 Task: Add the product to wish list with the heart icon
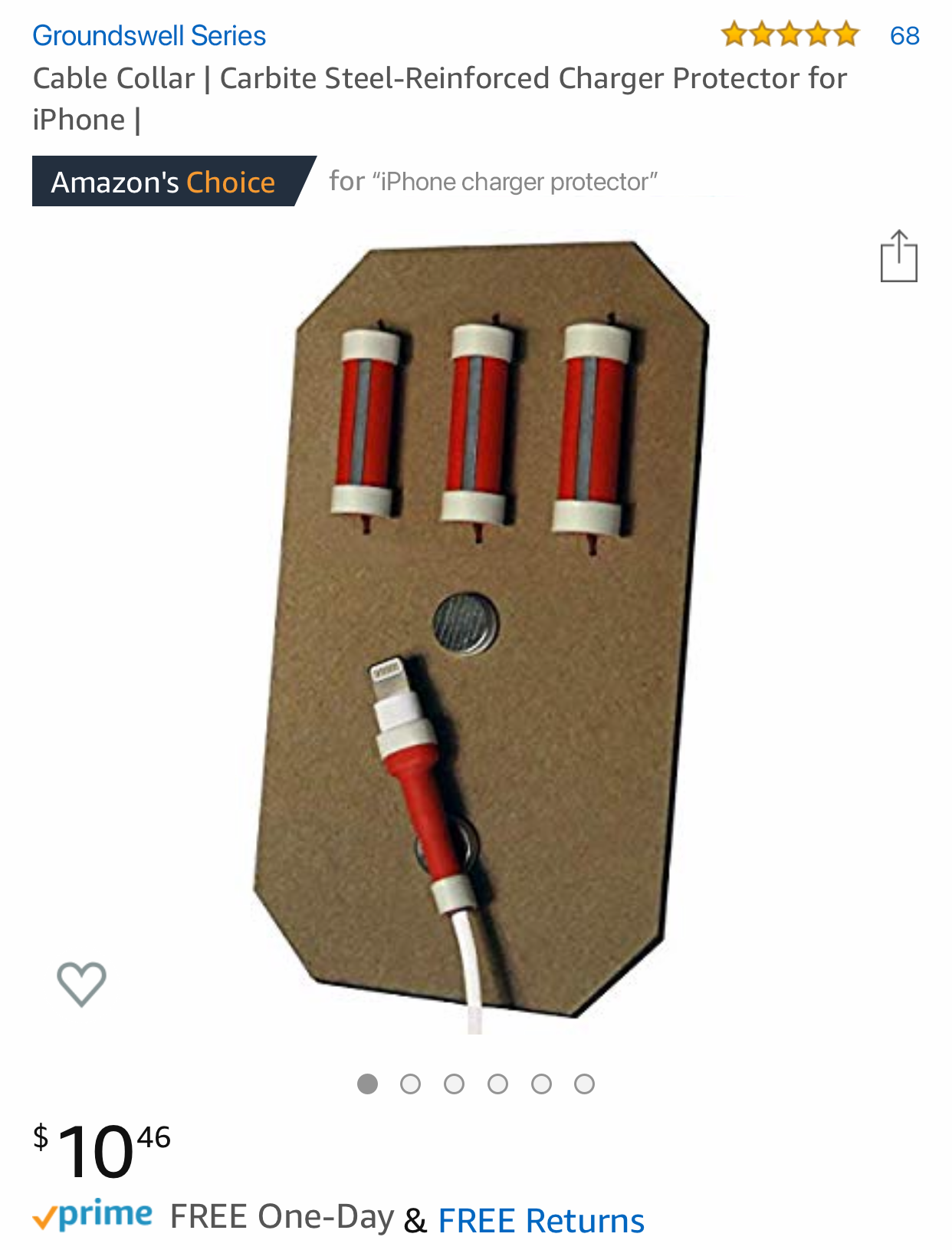click(x=81, y=983)
